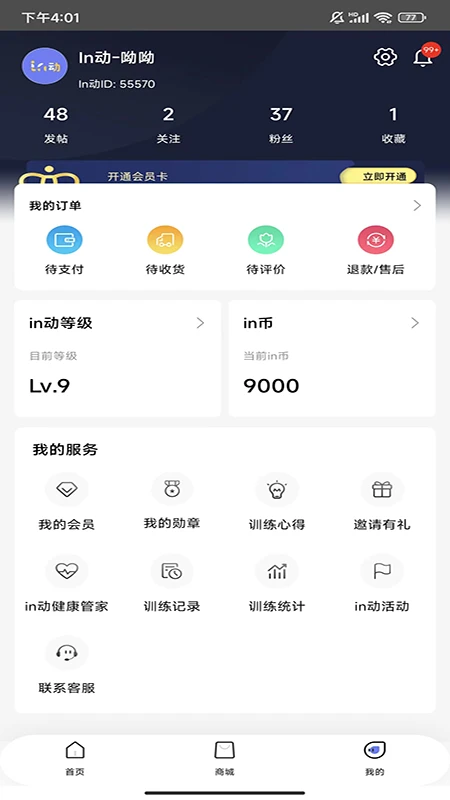
Task: Open 我的勋章 badges
Action: coord(172,502)
